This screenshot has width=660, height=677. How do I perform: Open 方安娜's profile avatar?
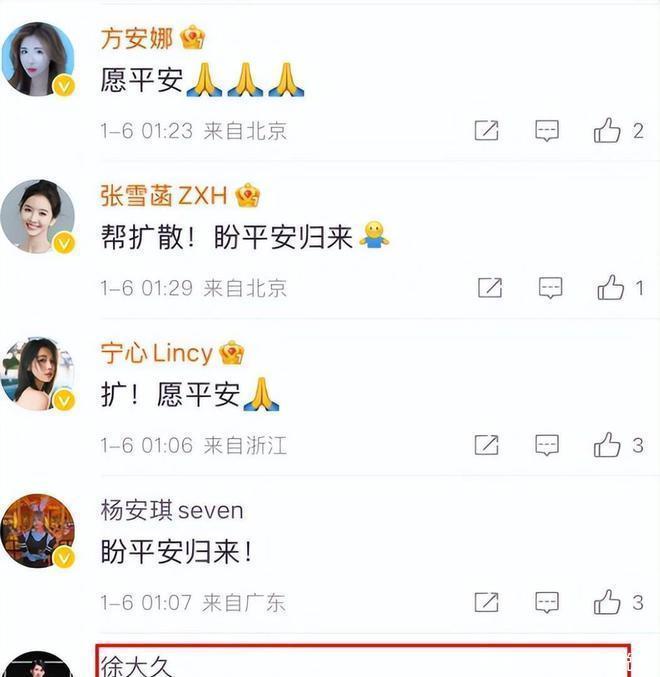[x=38, y=60]
